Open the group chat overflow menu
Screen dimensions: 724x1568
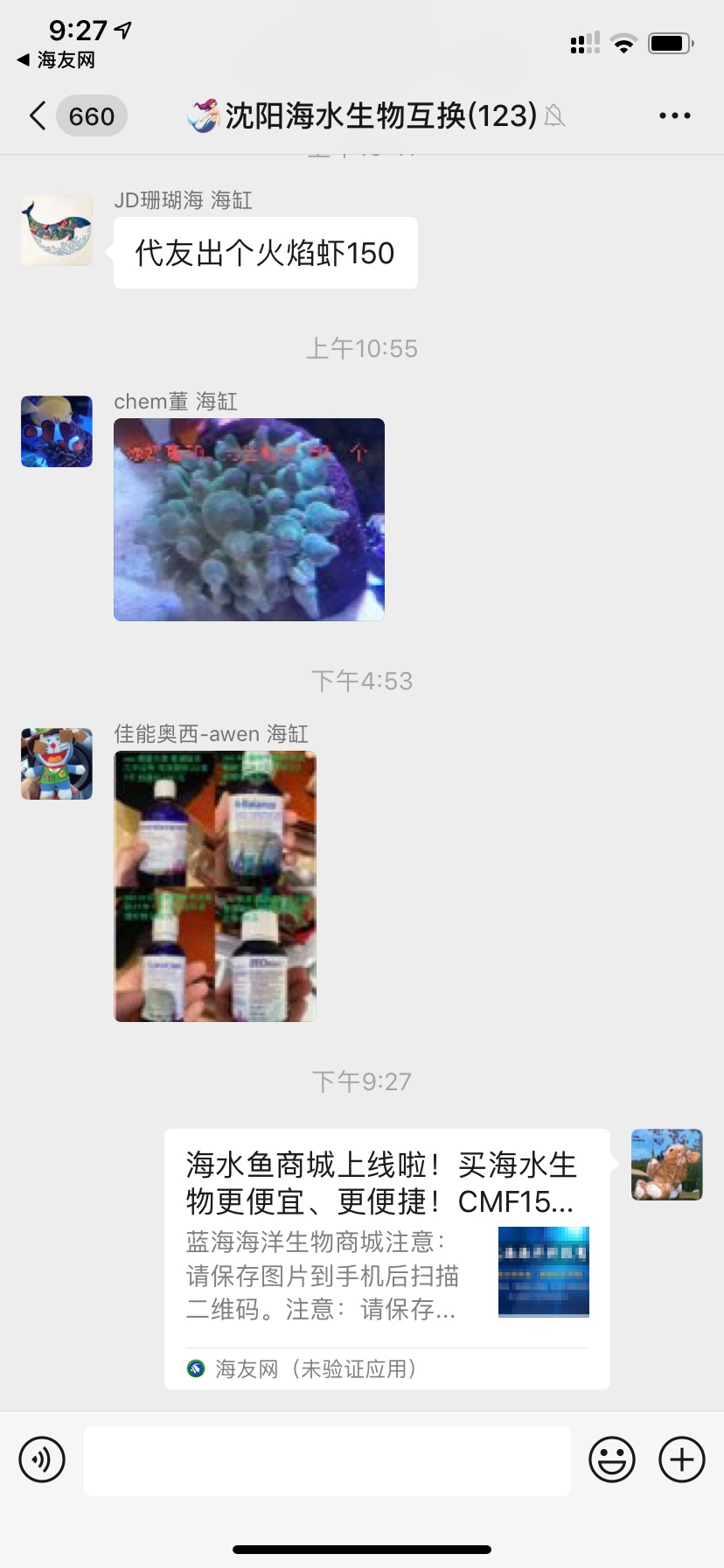[674, 115]
